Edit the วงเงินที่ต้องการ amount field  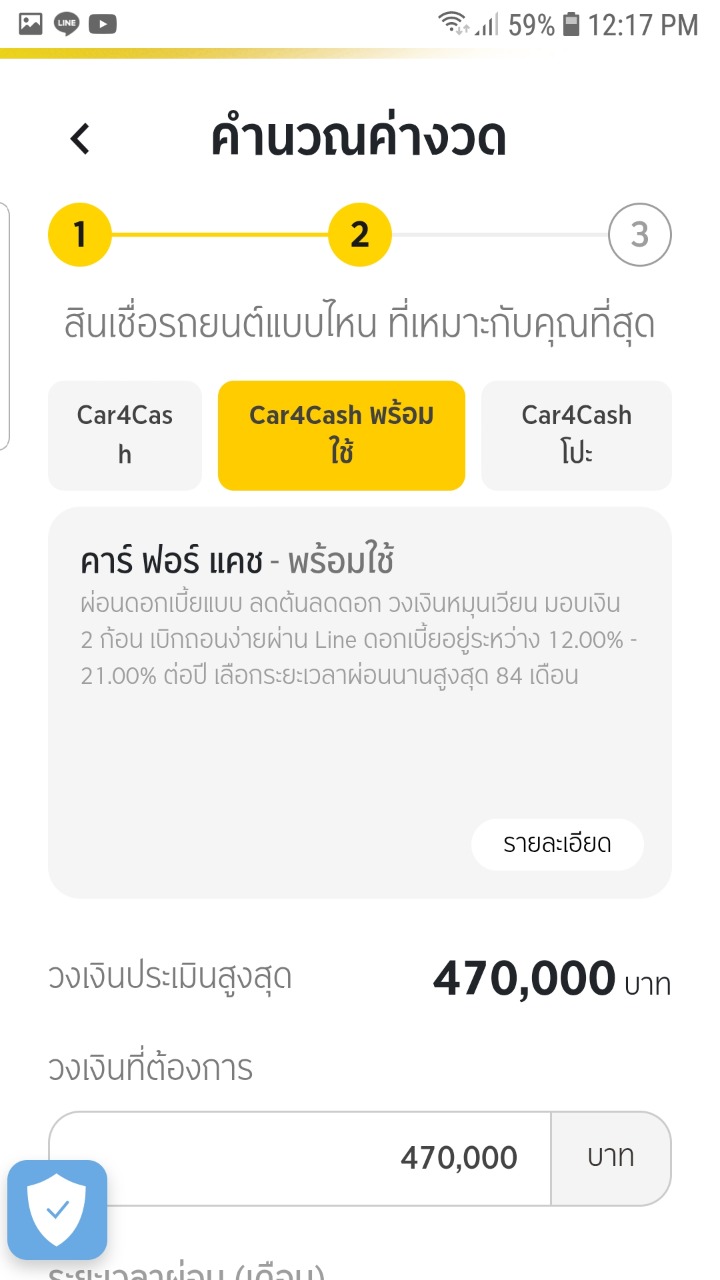pyautogui.click(x=300, y=1158)
